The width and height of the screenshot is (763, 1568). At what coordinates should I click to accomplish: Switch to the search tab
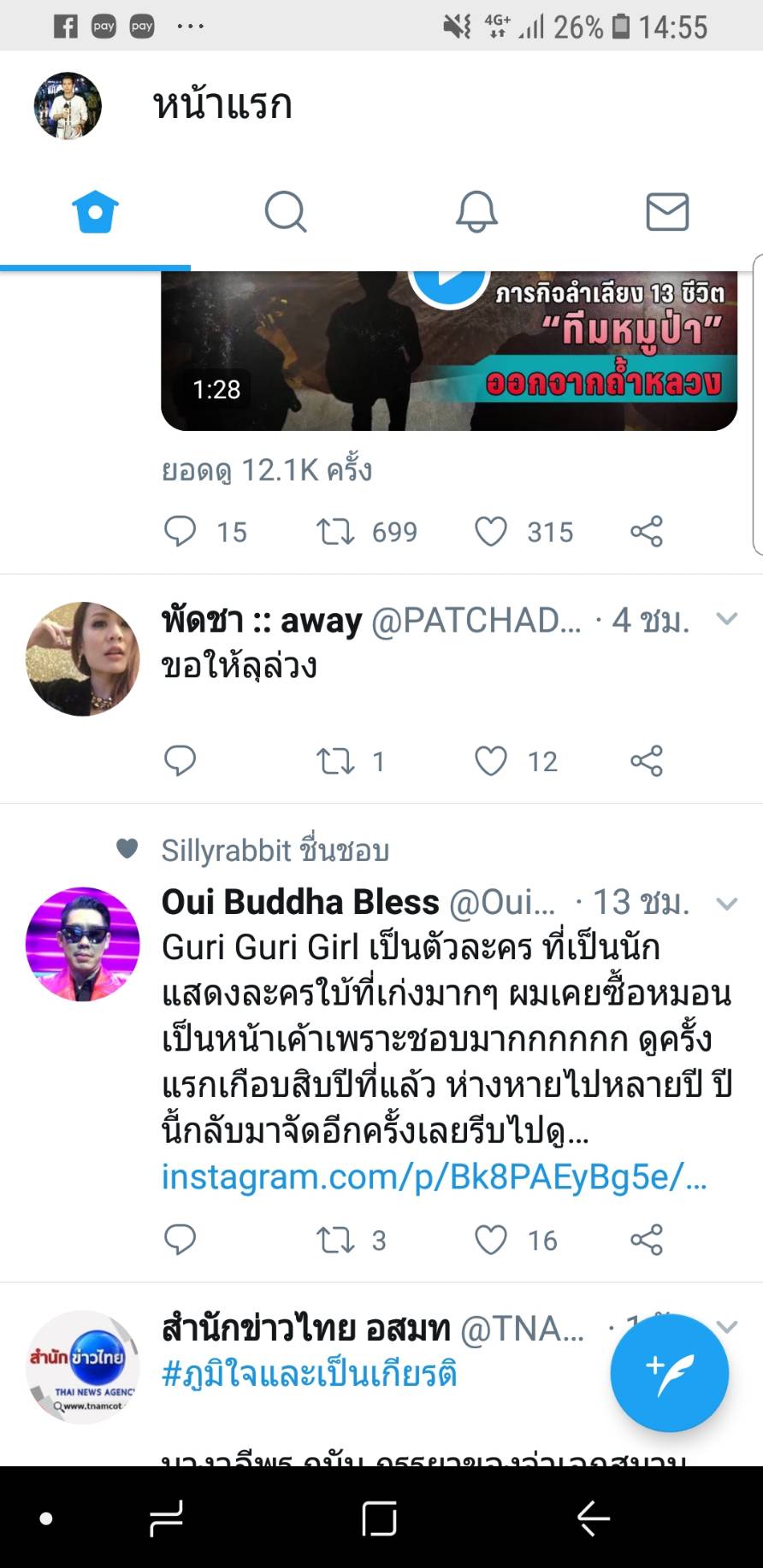pos(285,211)
